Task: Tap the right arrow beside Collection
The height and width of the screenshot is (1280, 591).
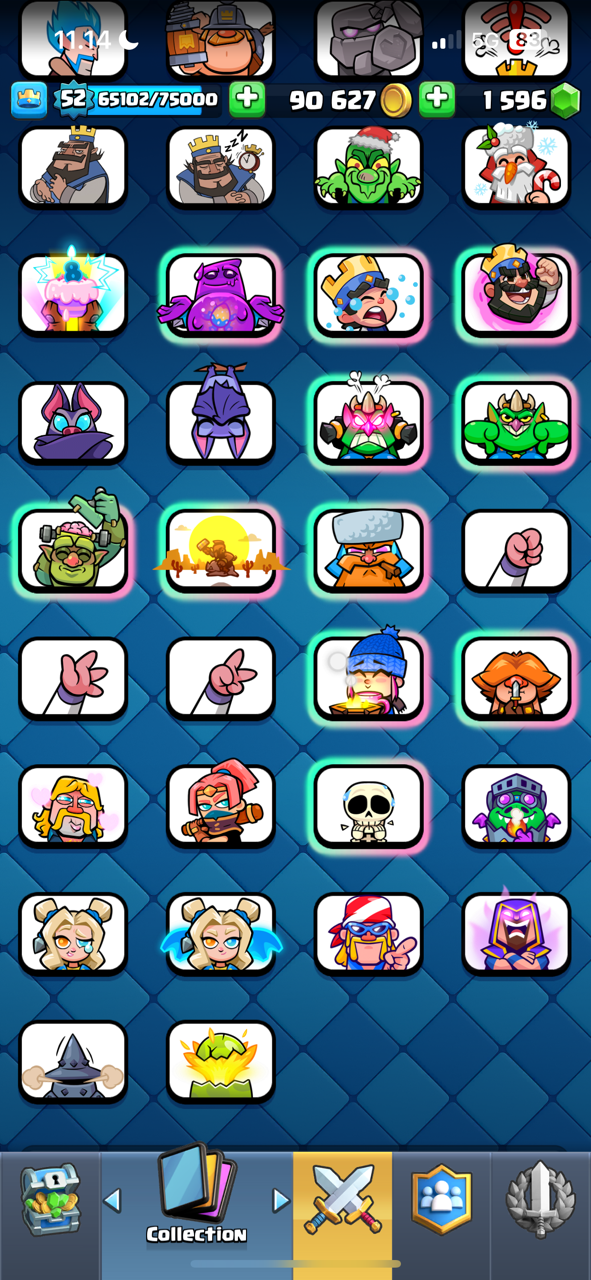Action: coord(281,1200)
